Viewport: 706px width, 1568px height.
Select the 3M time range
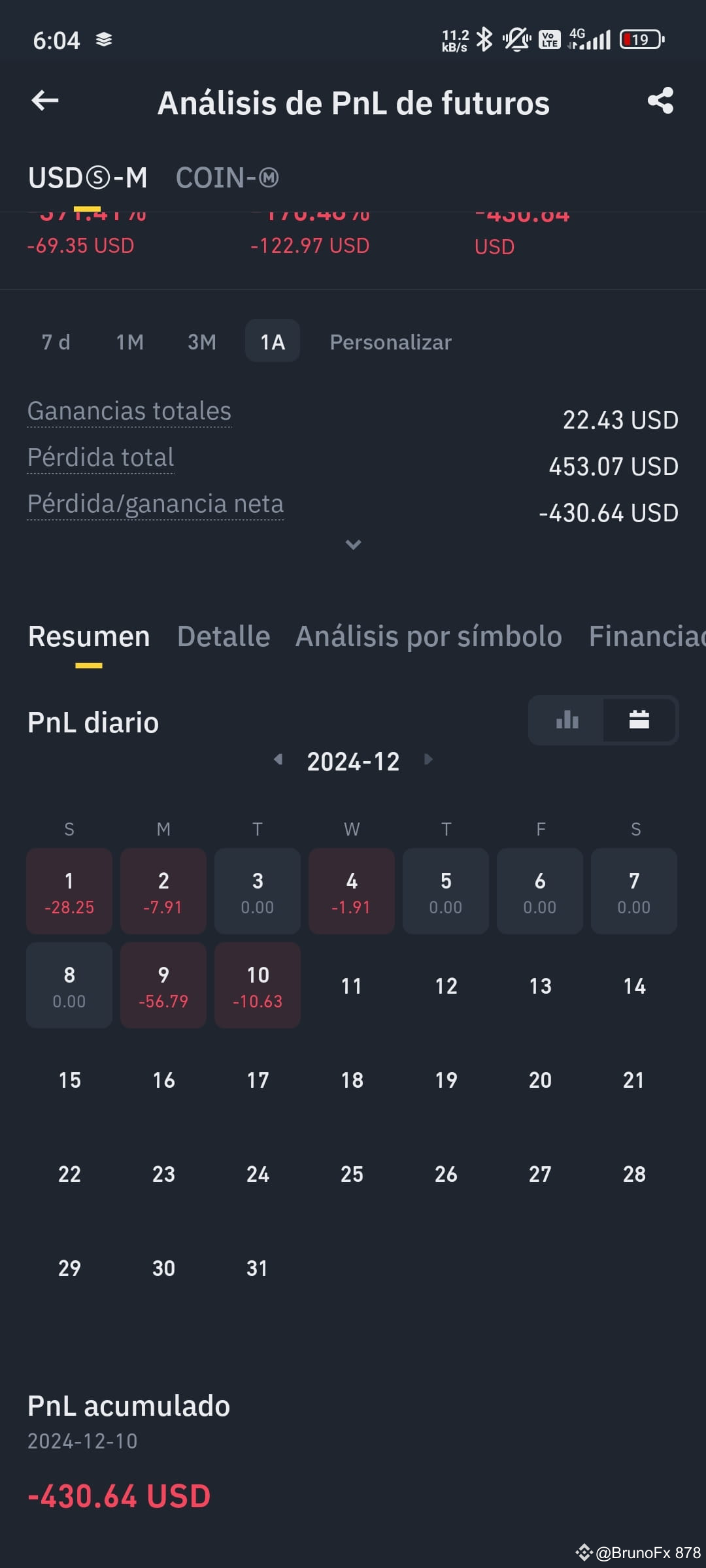pos(201,342)
